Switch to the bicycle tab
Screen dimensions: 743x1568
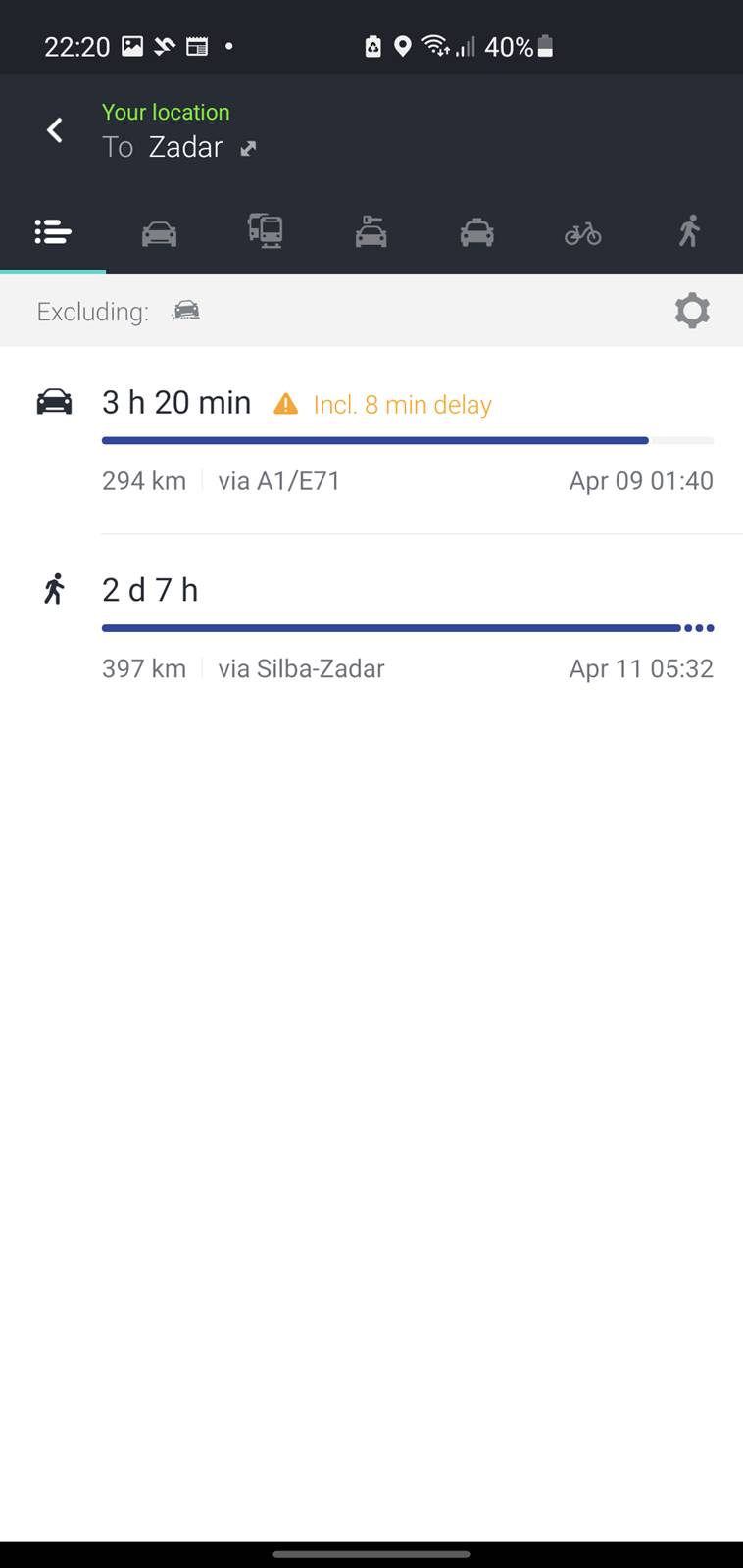pos(582,232)
